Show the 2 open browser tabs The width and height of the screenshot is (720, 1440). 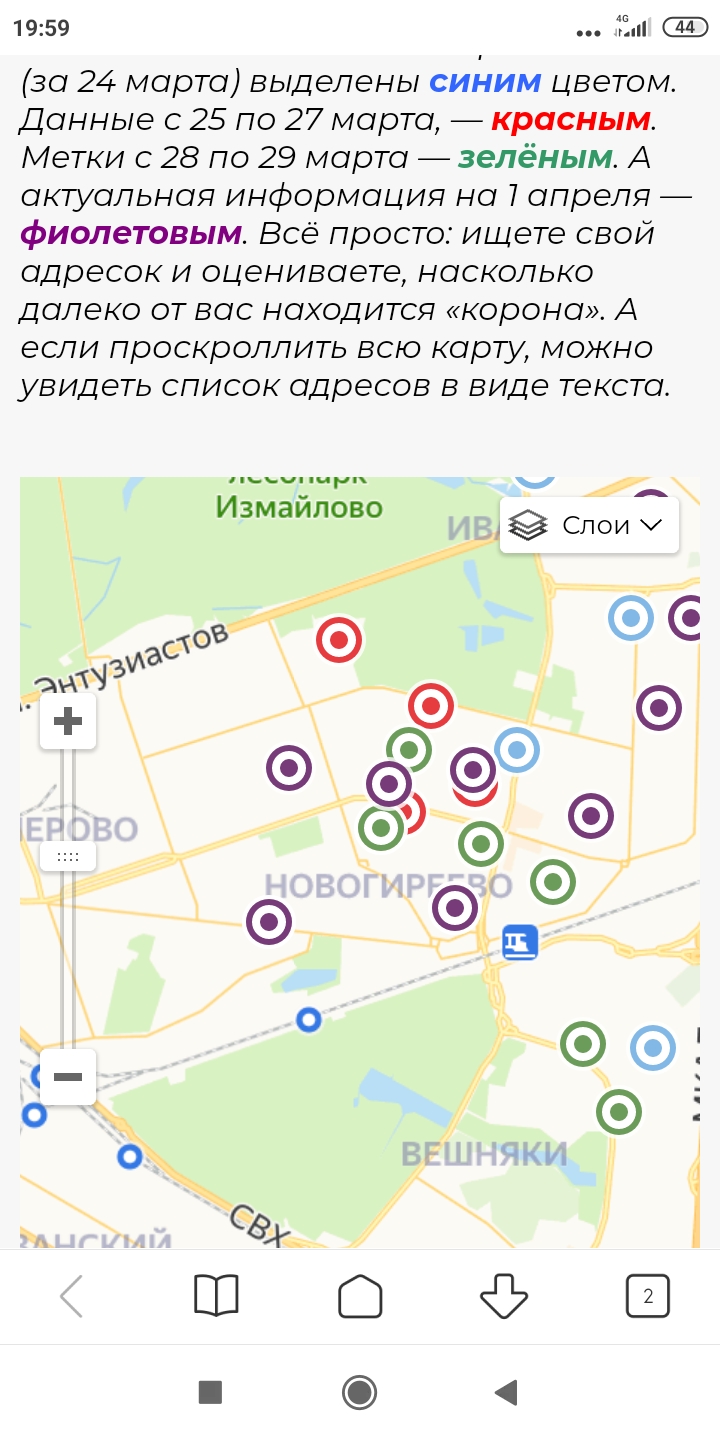click(647, 1297)
